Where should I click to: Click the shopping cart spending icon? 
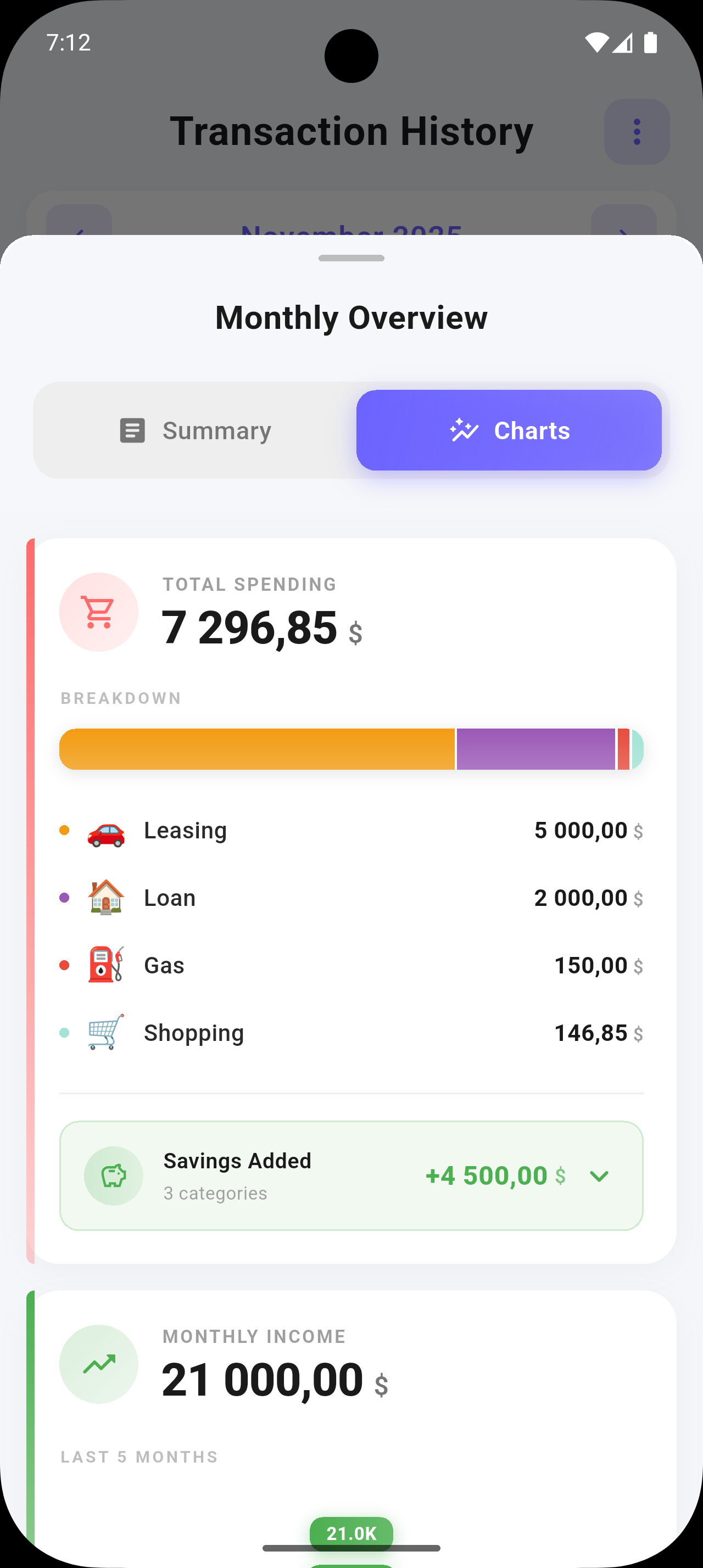[x=99, y=612]
